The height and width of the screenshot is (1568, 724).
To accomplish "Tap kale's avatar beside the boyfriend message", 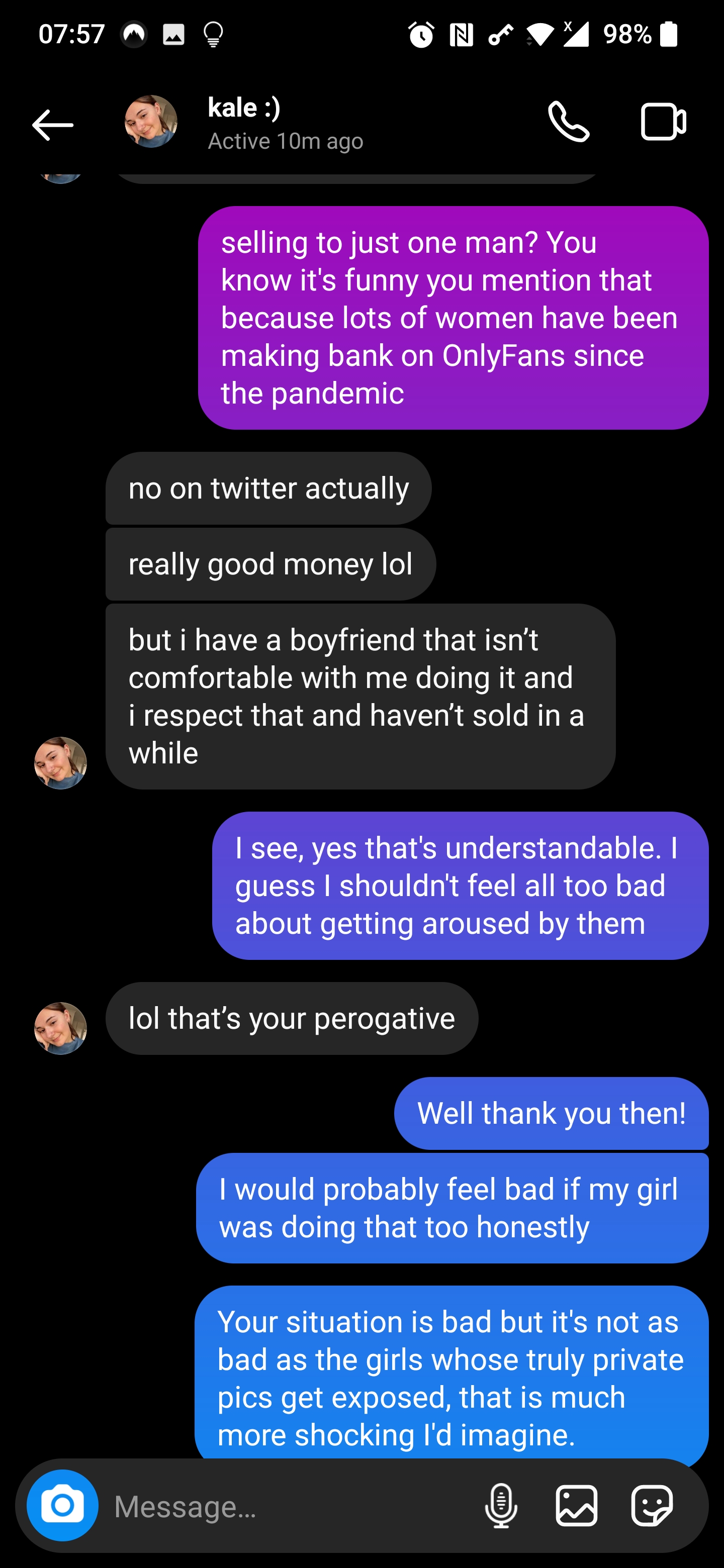I will pyautogui.click(x=61, y=763).
